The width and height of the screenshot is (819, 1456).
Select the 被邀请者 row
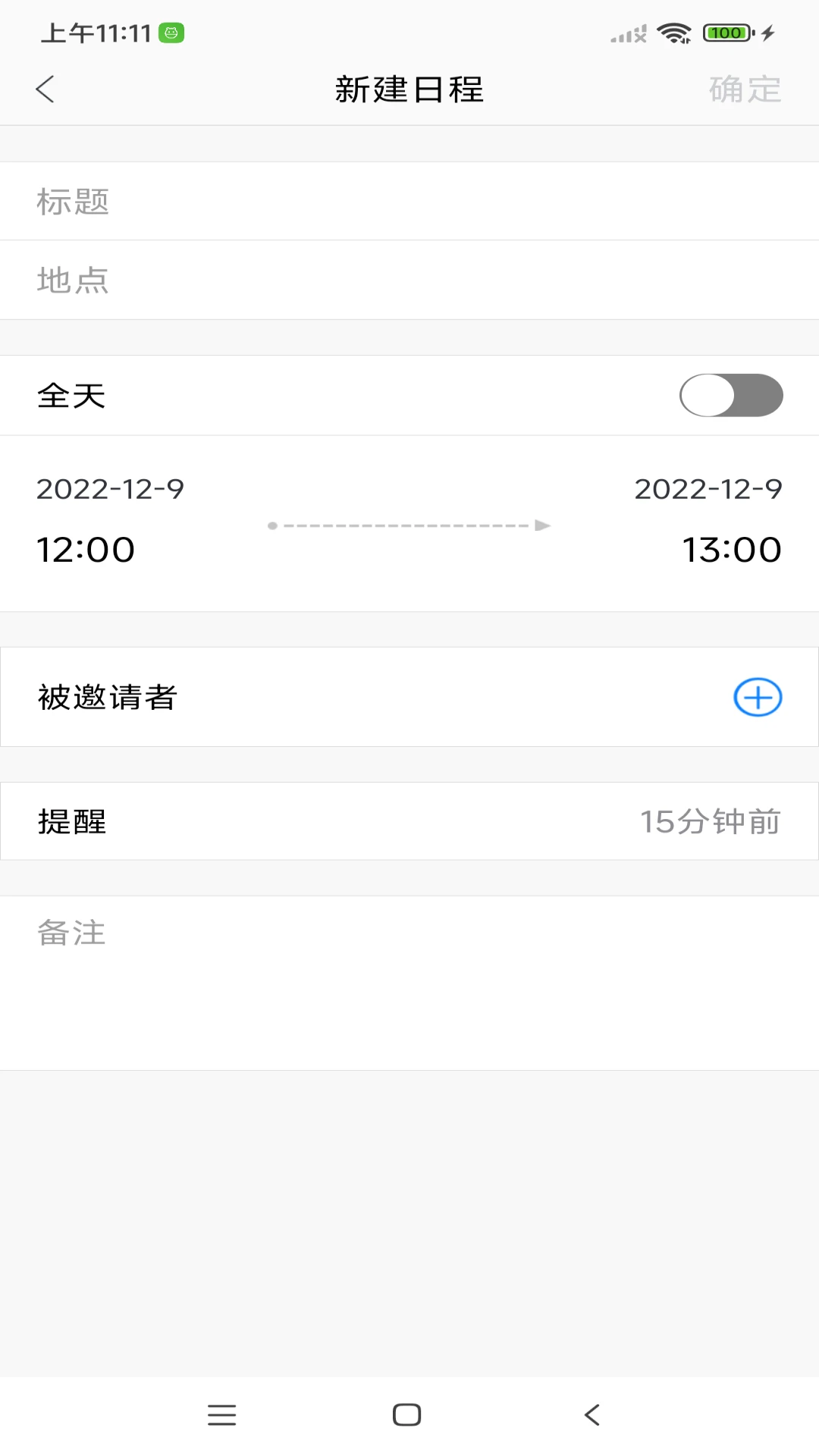tap(303, 698)
